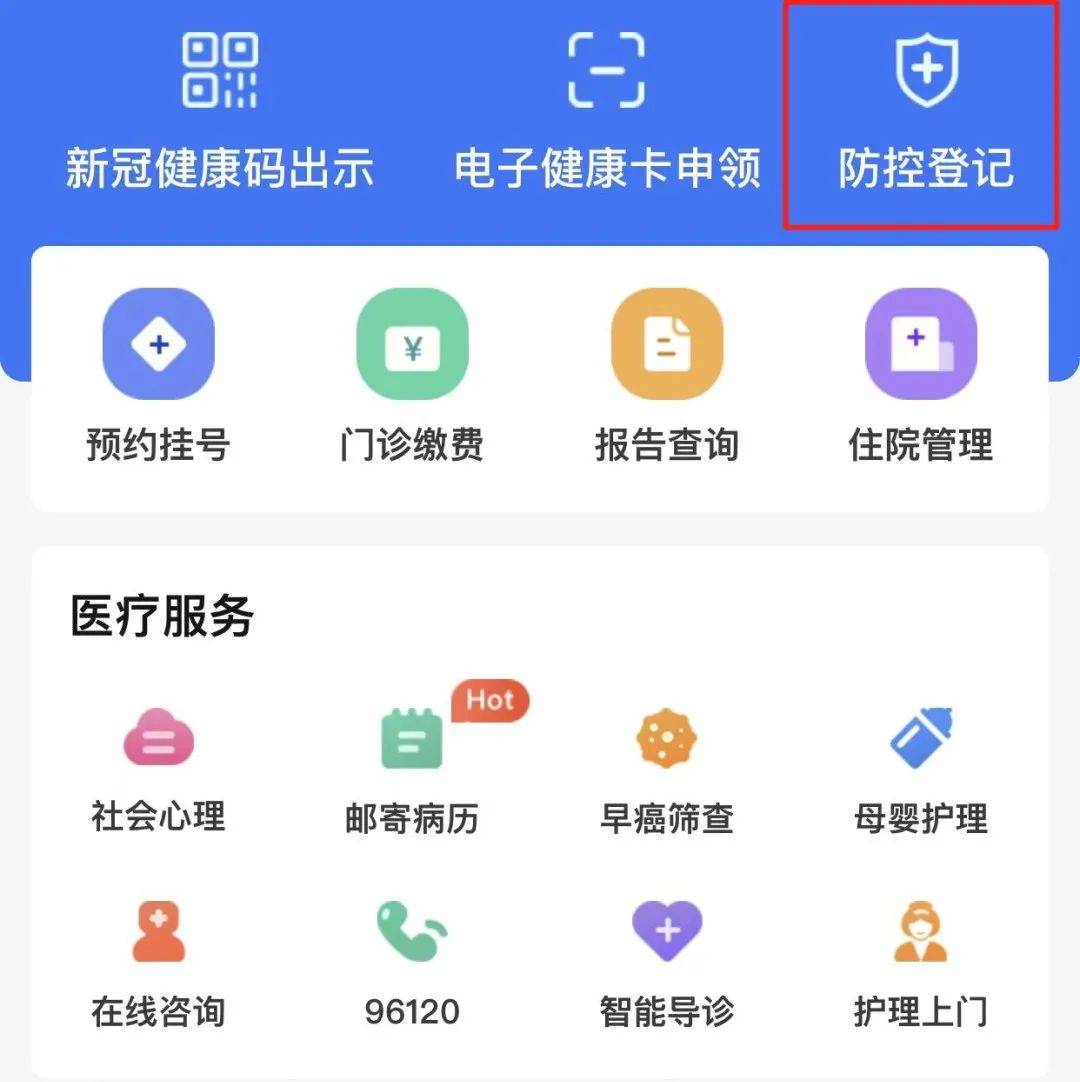Select the green ¥ icon for 门诊缴费
Screen dimensions: 1080x1082
pos(413,343)
